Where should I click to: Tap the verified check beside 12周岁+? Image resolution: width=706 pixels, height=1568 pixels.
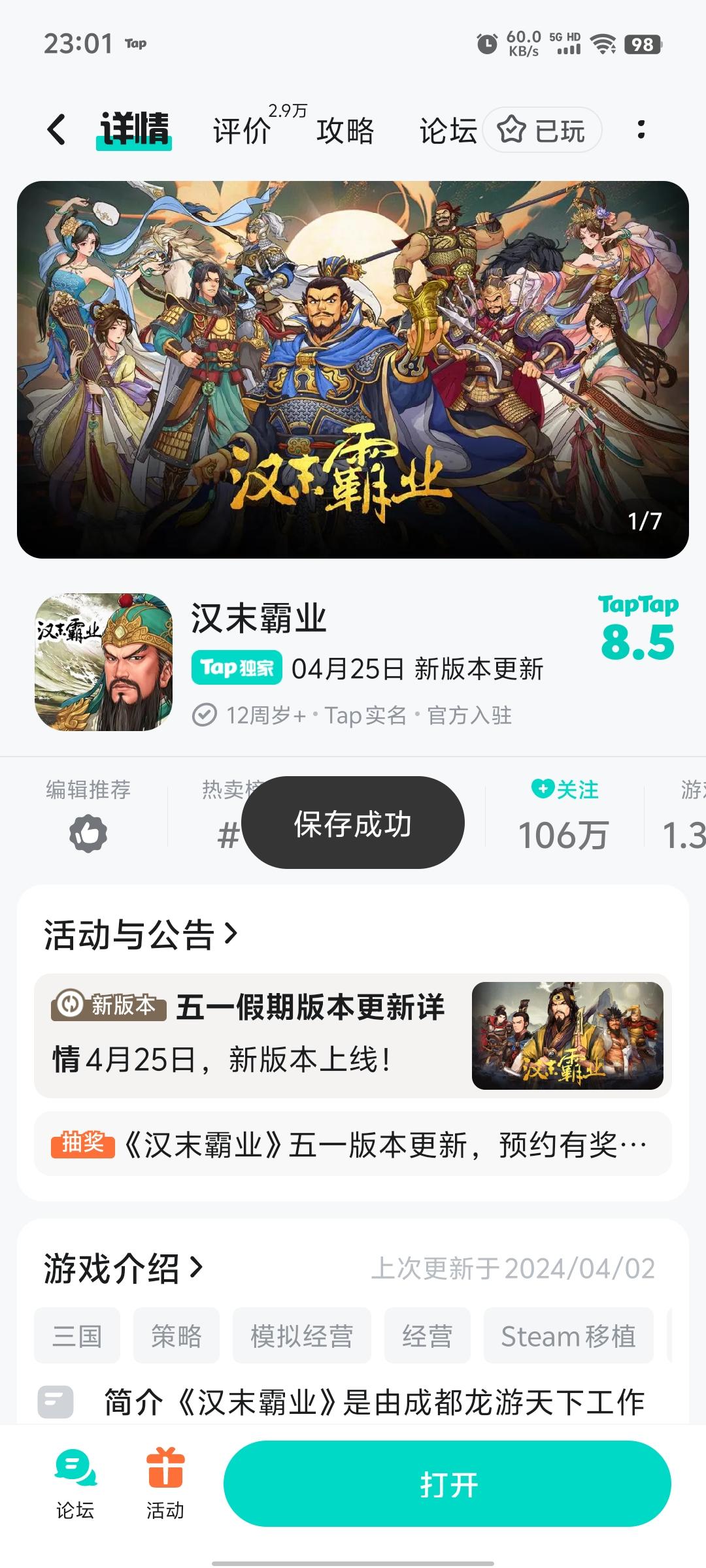pyautogui.click(x=206, y=714)
